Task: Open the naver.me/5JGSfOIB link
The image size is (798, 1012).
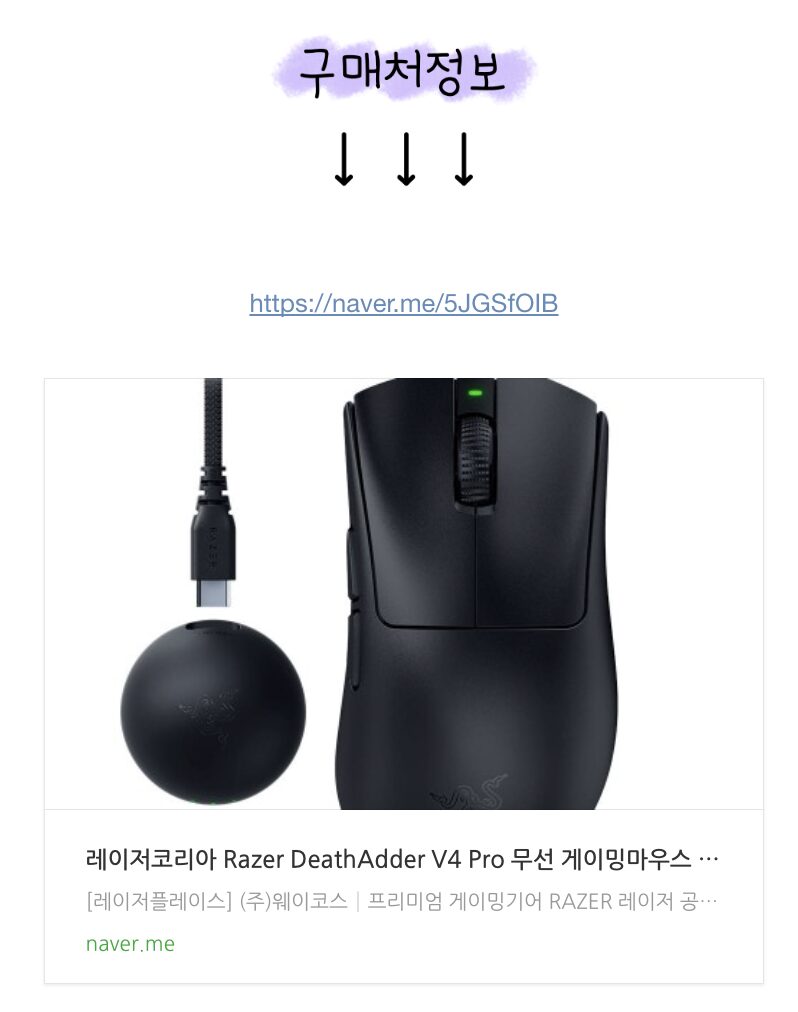Action: [x=403, y=303]
